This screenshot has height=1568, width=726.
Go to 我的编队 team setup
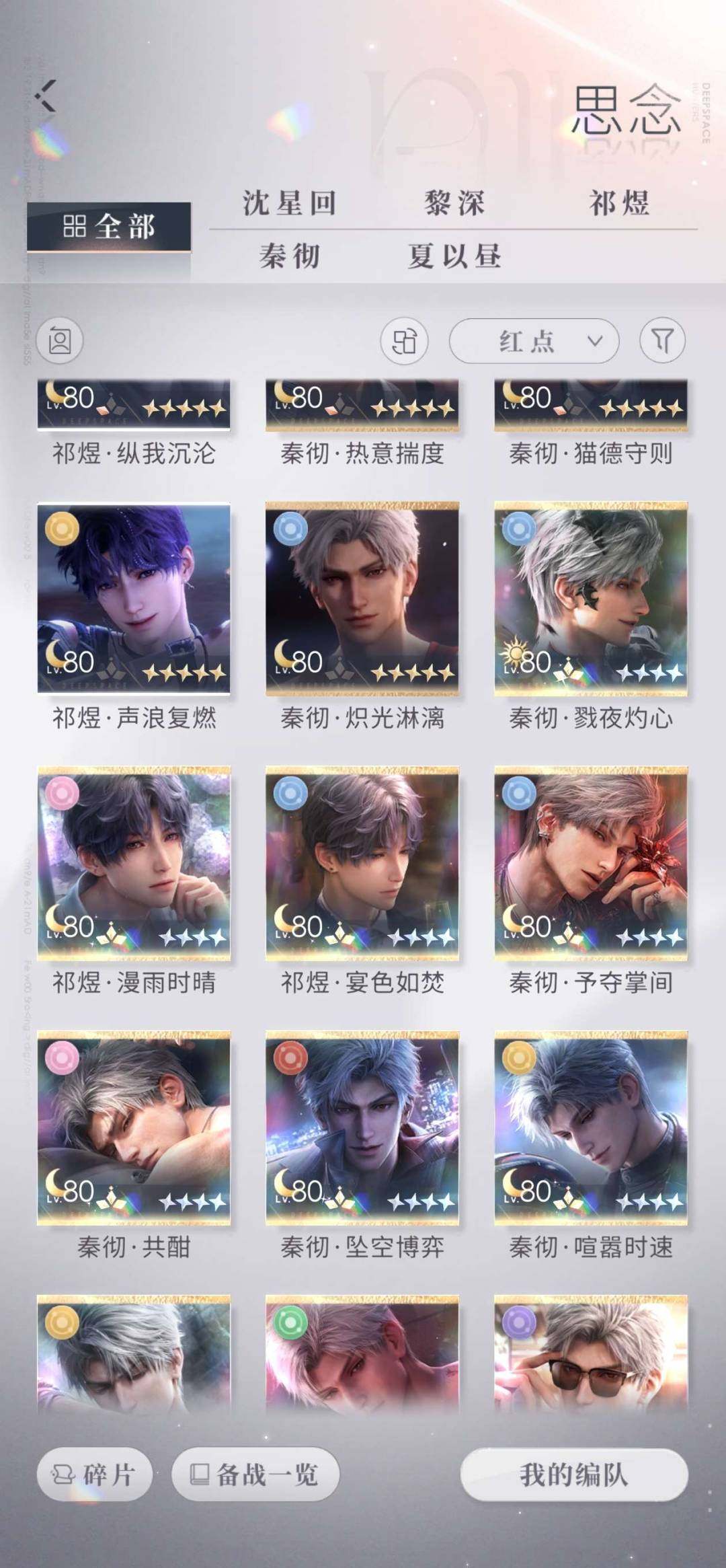point(574,1474)
